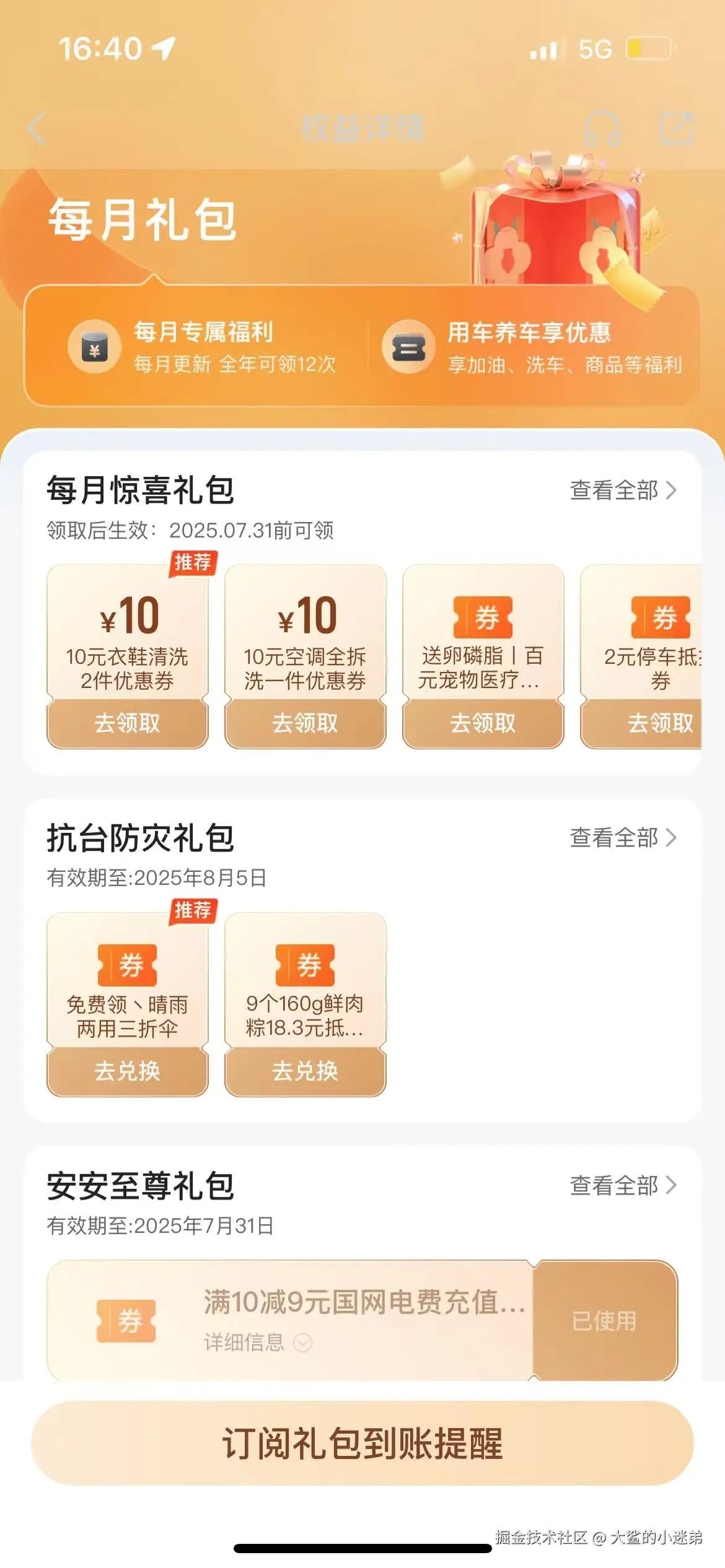Tap the 推荐 badge on the clothing coupon
Image resolution: width=725 pixels, height=1568 pixels.
coord(192,562)
